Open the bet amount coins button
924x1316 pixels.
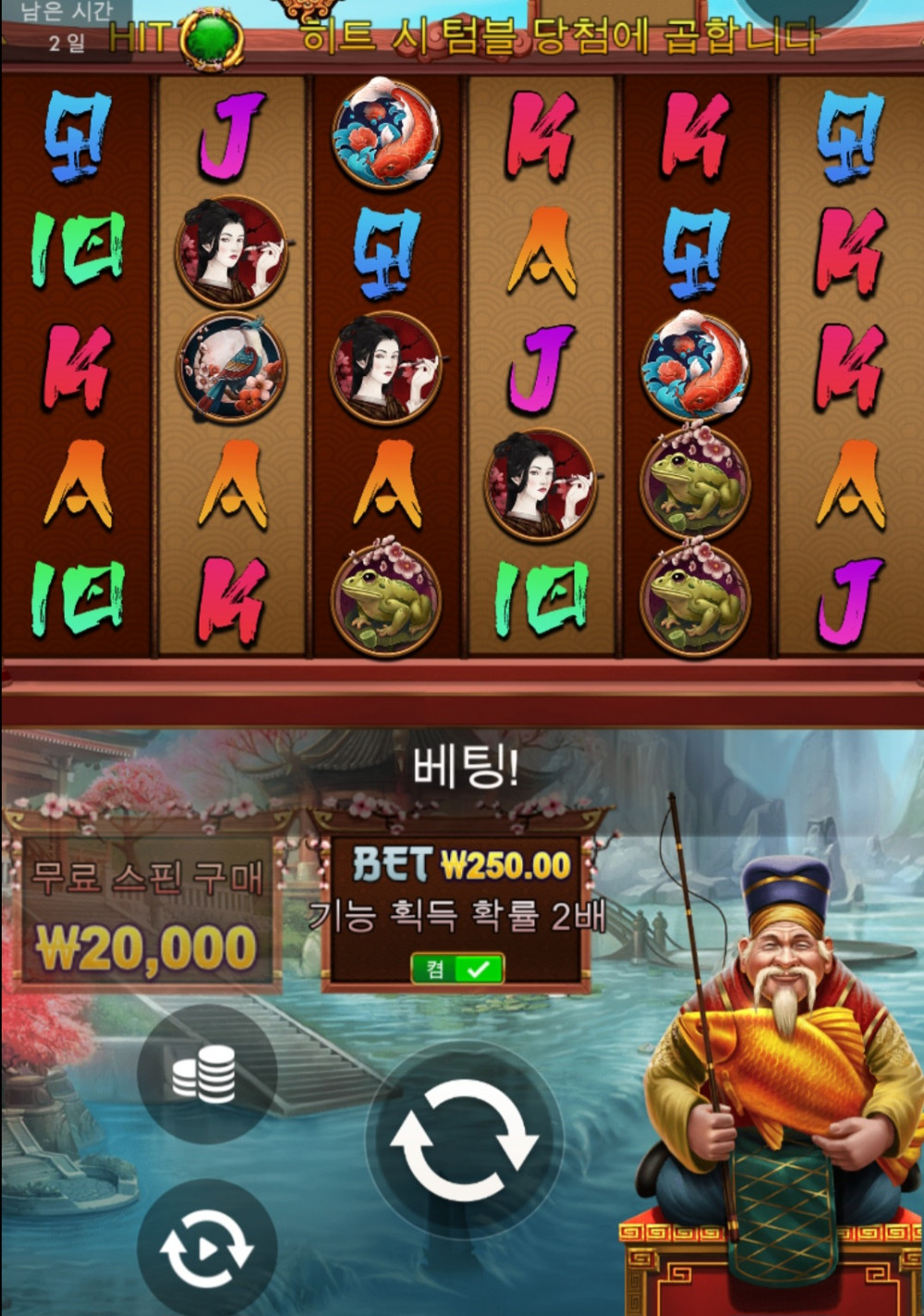coord(205,1074)
